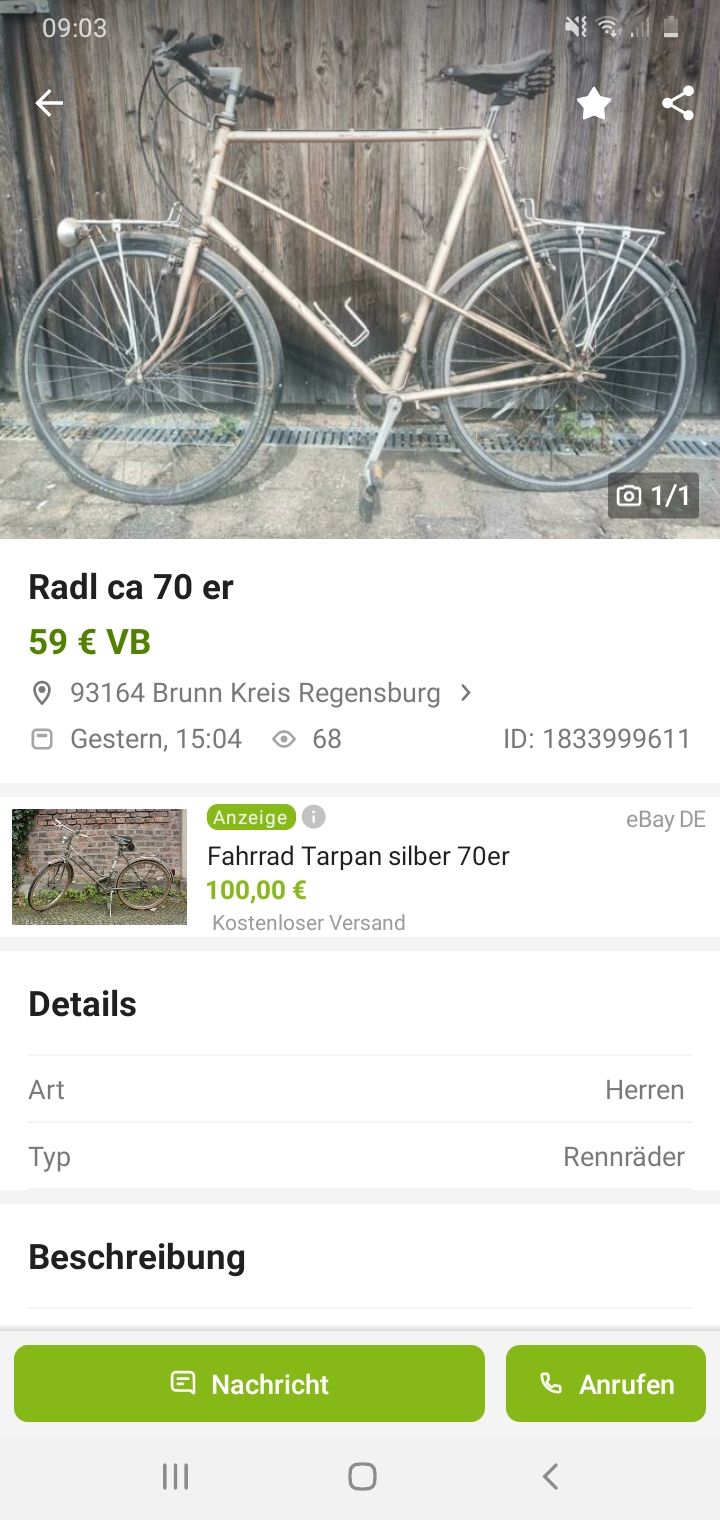Viewport: 720px width, 1520px height.
Task: Open the Fahrrad Tarpan silber 70er ad
Action: 358,856
